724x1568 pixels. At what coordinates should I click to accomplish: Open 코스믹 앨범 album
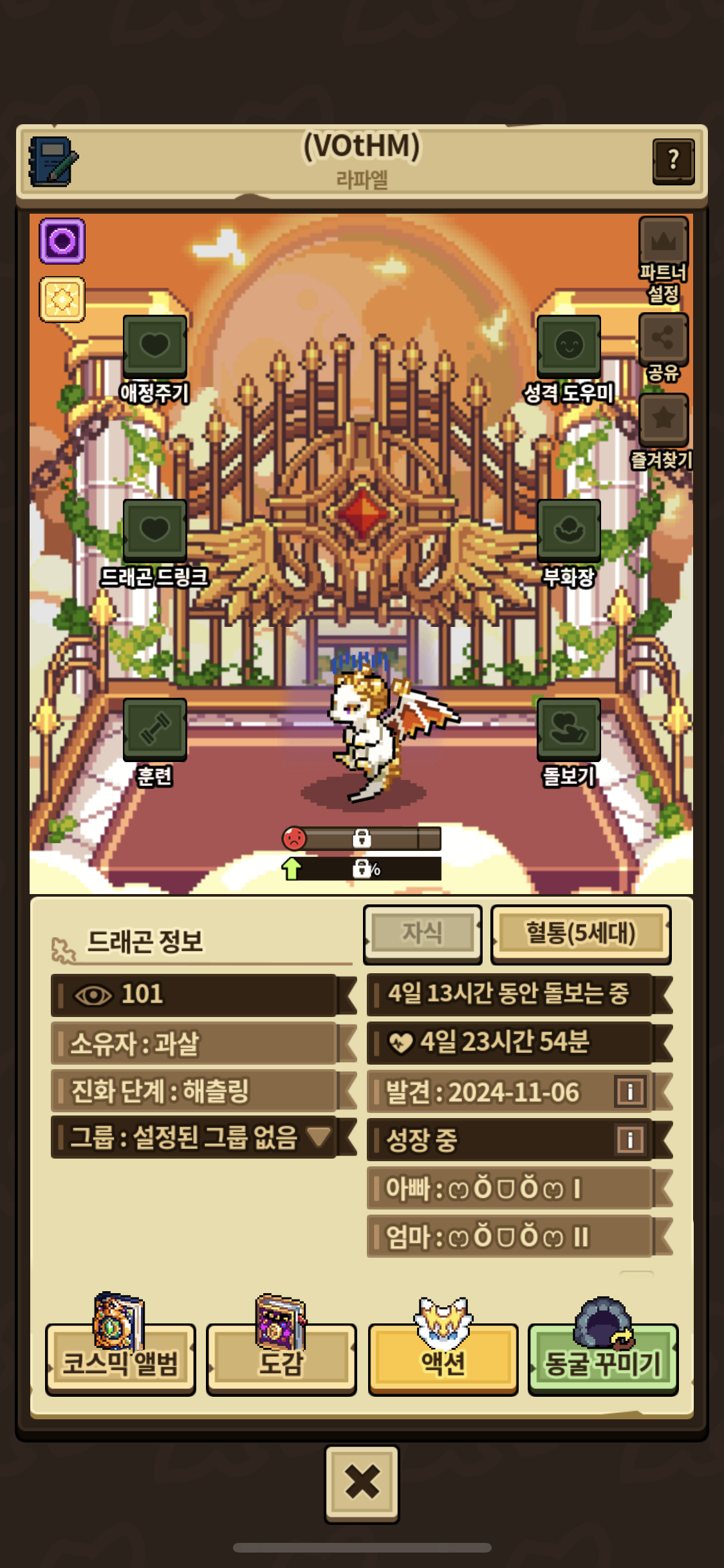tap(120, 1359)
